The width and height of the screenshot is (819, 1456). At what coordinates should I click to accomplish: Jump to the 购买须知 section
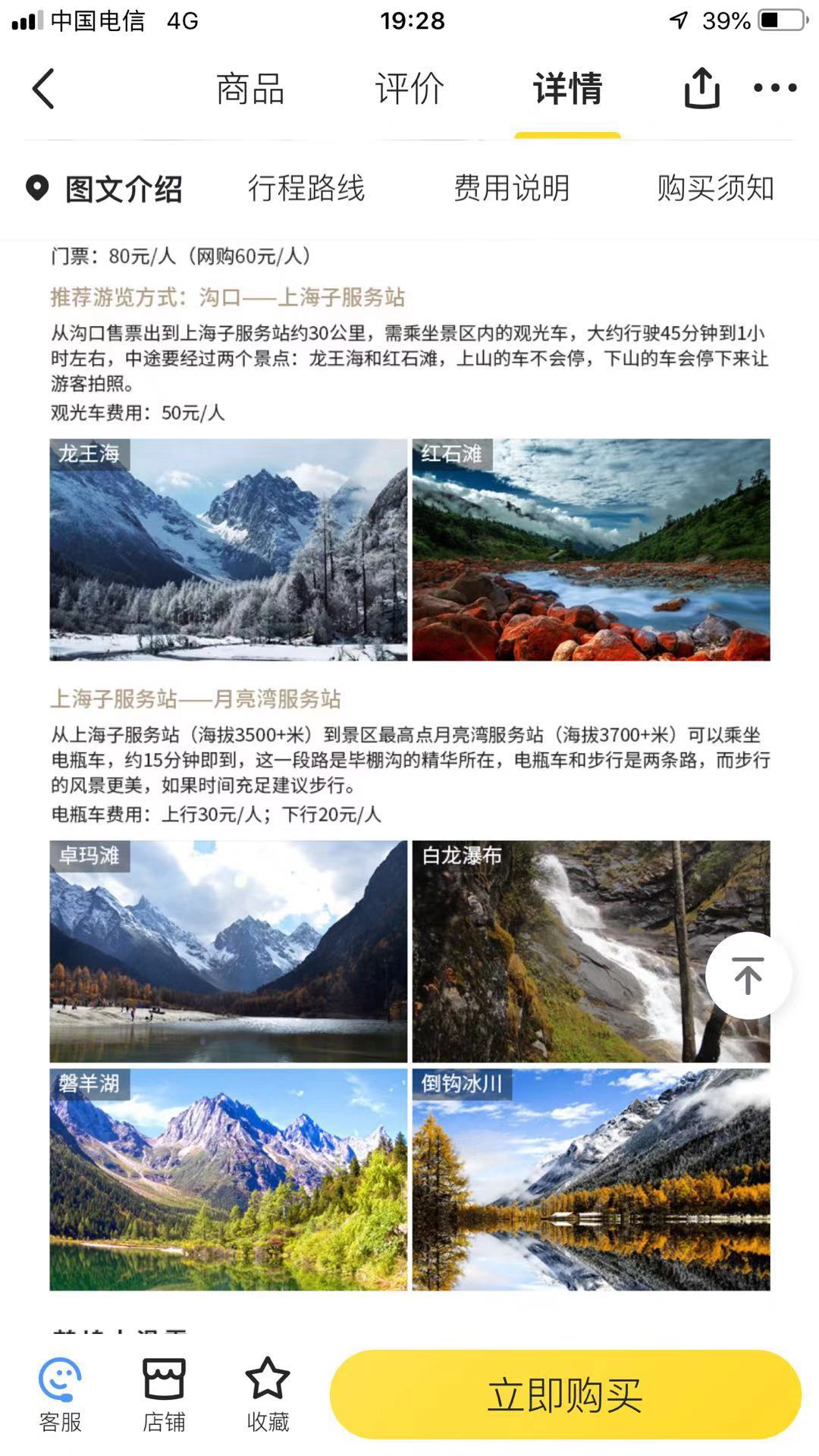715,189
